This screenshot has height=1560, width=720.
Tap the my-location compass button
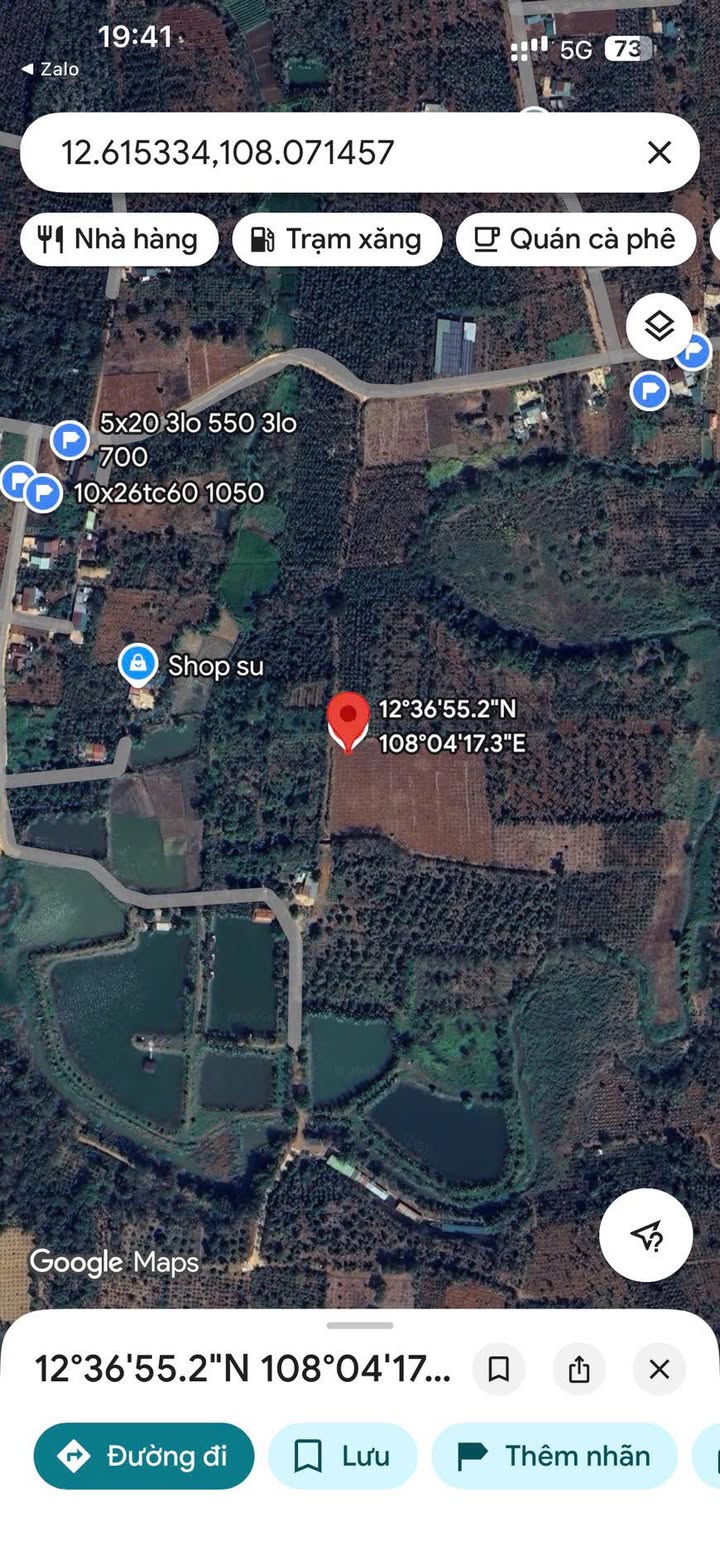pyautogui.click(x=646, y=1235)
